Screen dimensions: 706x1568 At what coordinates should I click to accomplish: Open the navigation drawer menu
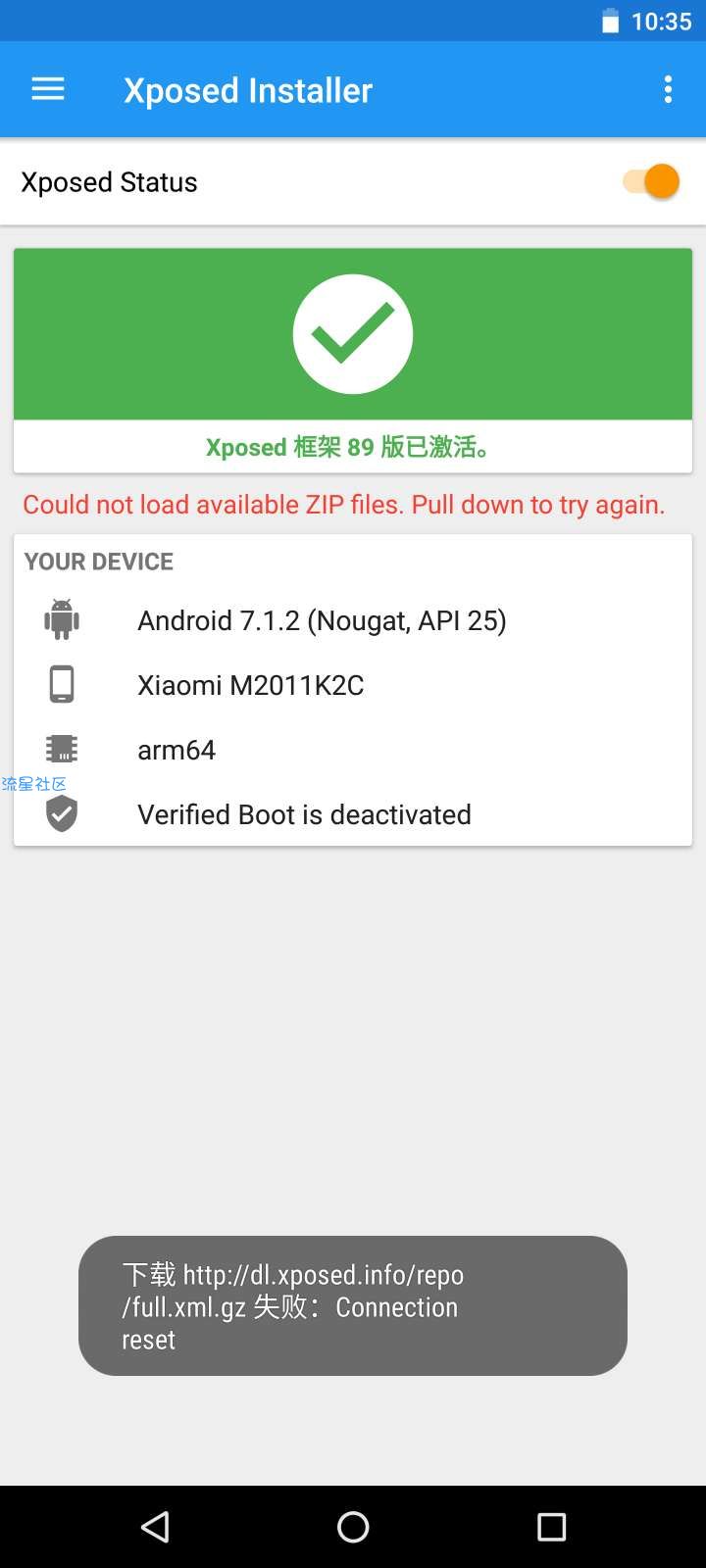[x=48, y=90]
